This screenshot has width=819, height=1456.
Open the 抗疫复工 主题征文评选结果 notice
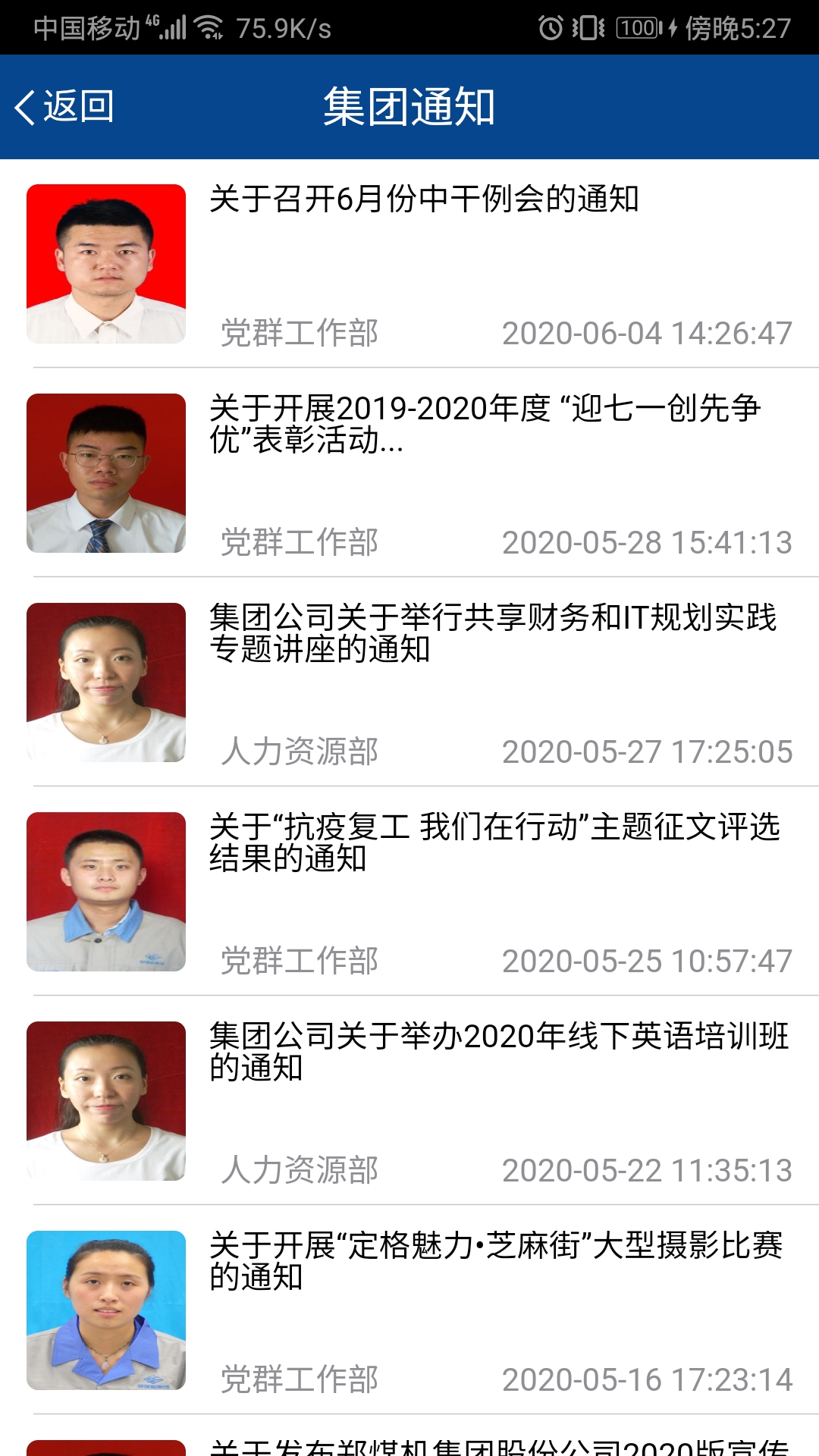point(494,843)
